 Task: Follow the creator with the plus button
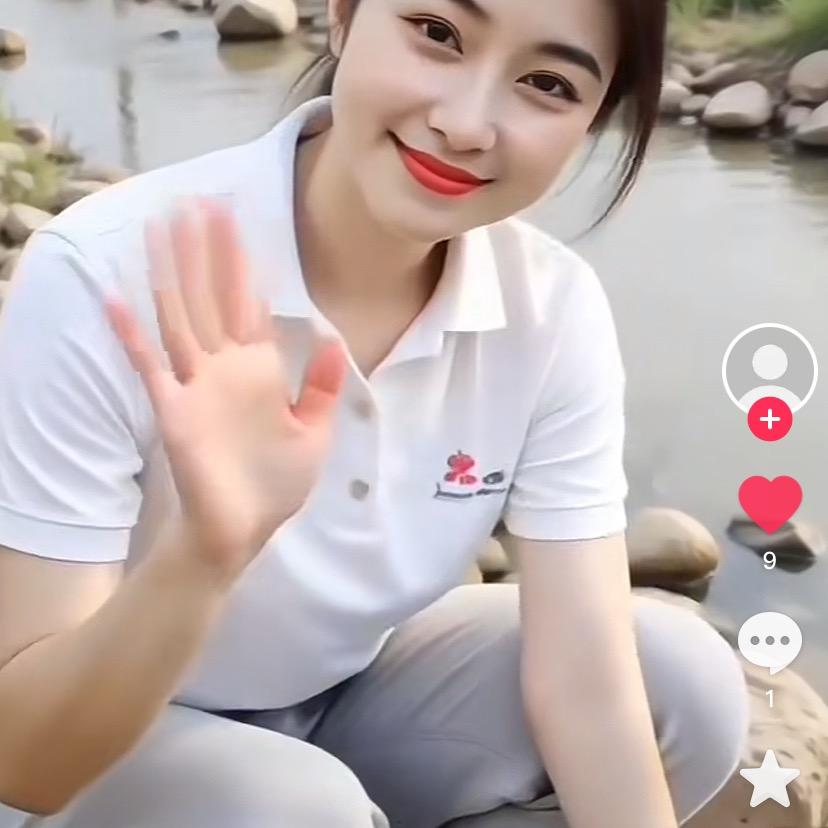(769, 419)
